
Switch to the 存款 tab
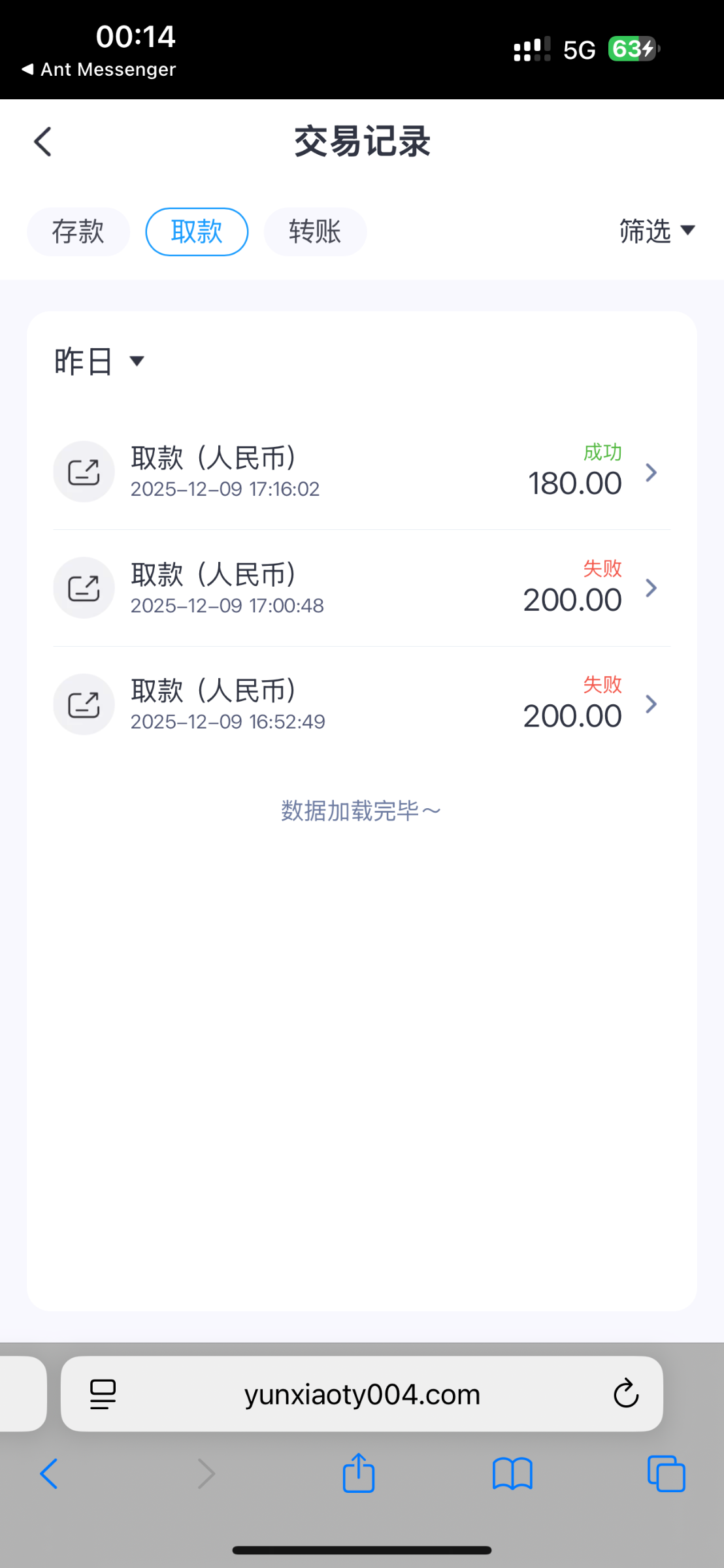point(78,232)
